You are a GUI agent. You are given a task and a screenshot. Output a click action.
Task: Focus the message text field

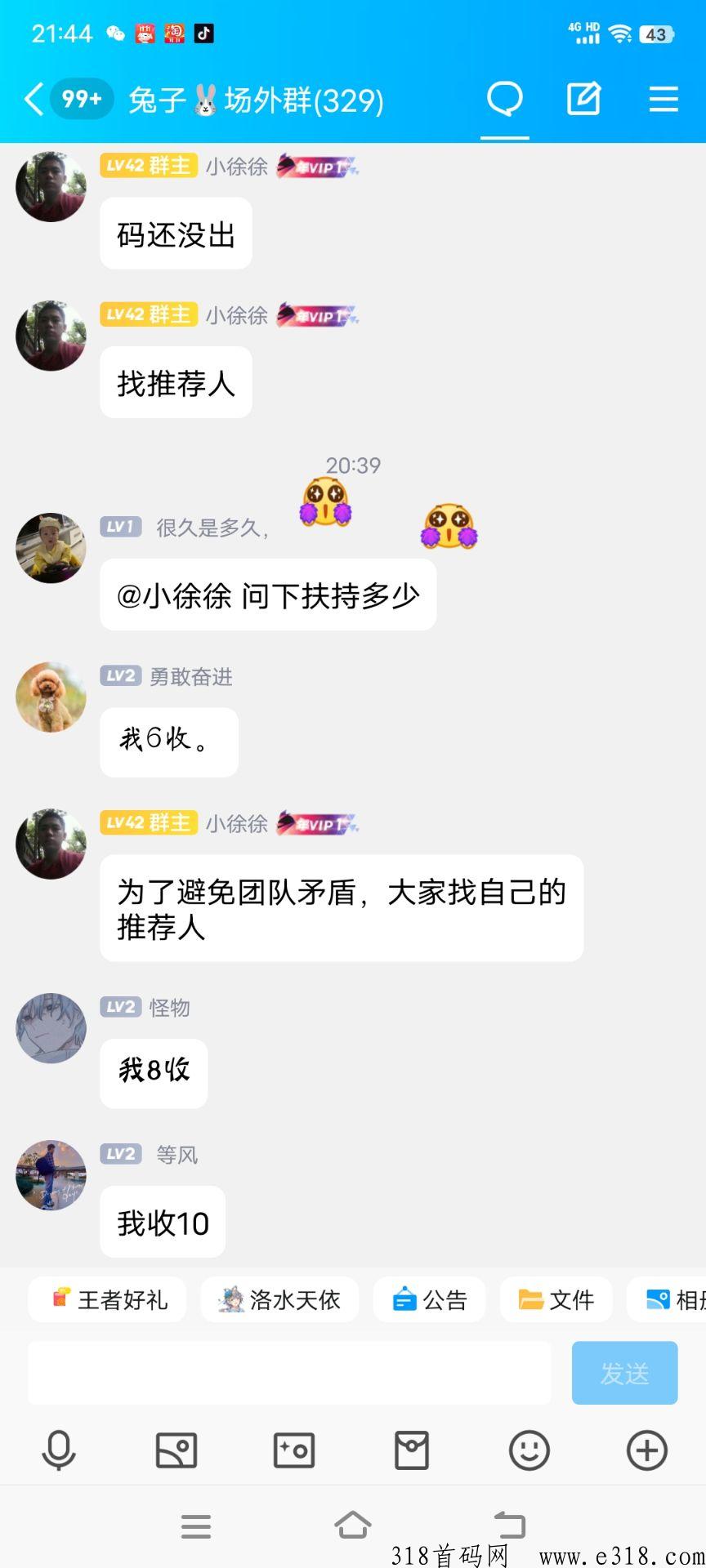tap(289, 1373)
